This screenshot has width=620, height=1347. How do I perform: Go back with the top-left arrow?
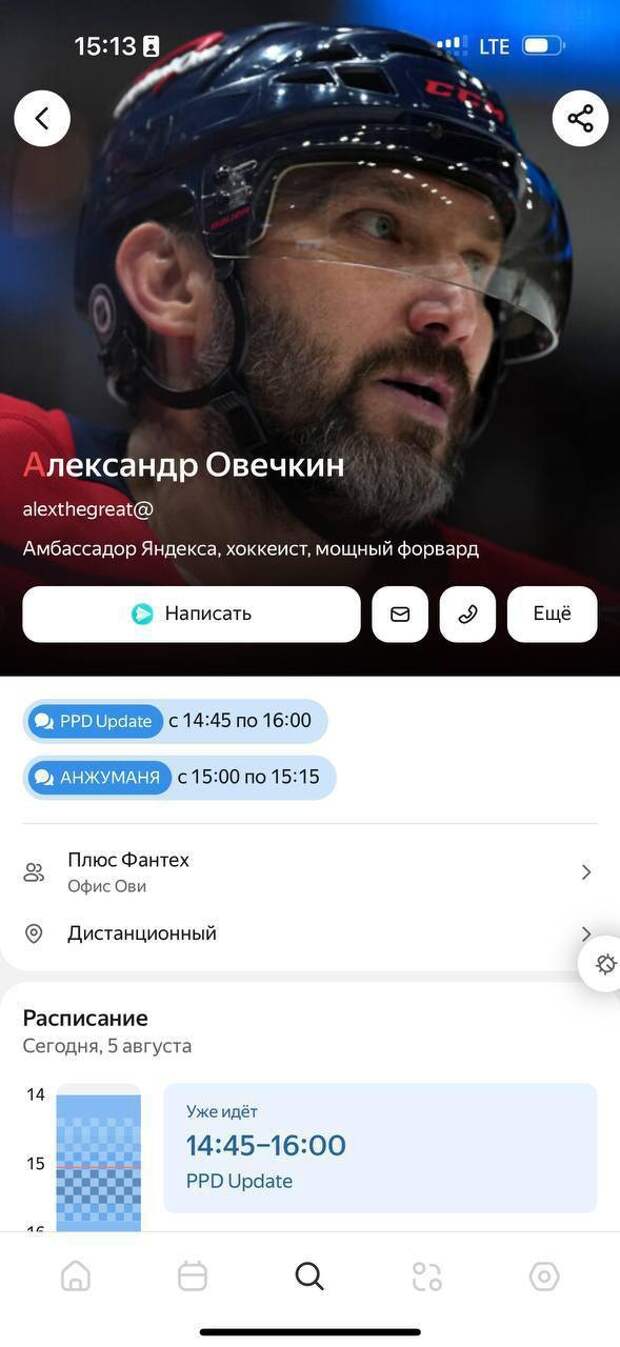point(42,119)
